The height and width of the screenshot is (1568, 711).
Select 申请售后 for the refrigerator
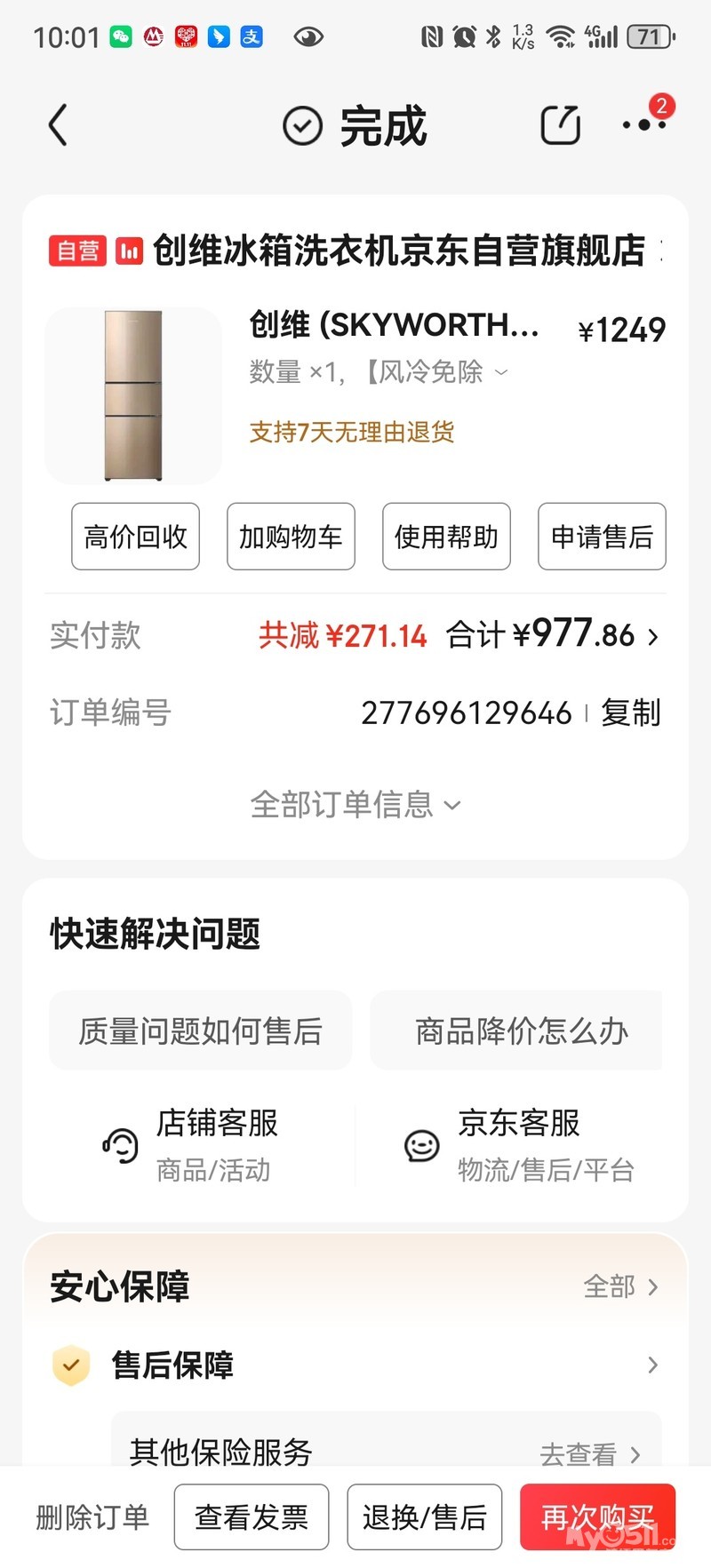coord(602,537)
